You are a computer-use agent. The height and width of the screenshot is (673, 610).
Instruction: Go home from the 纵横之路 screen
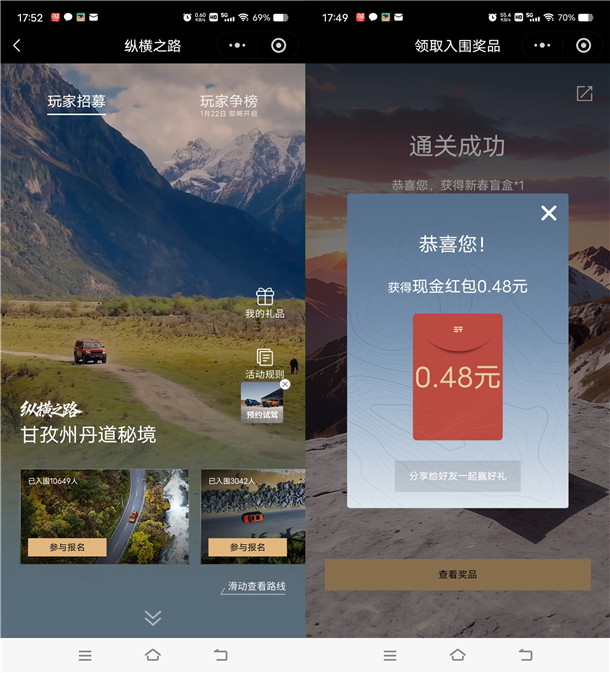152,655
